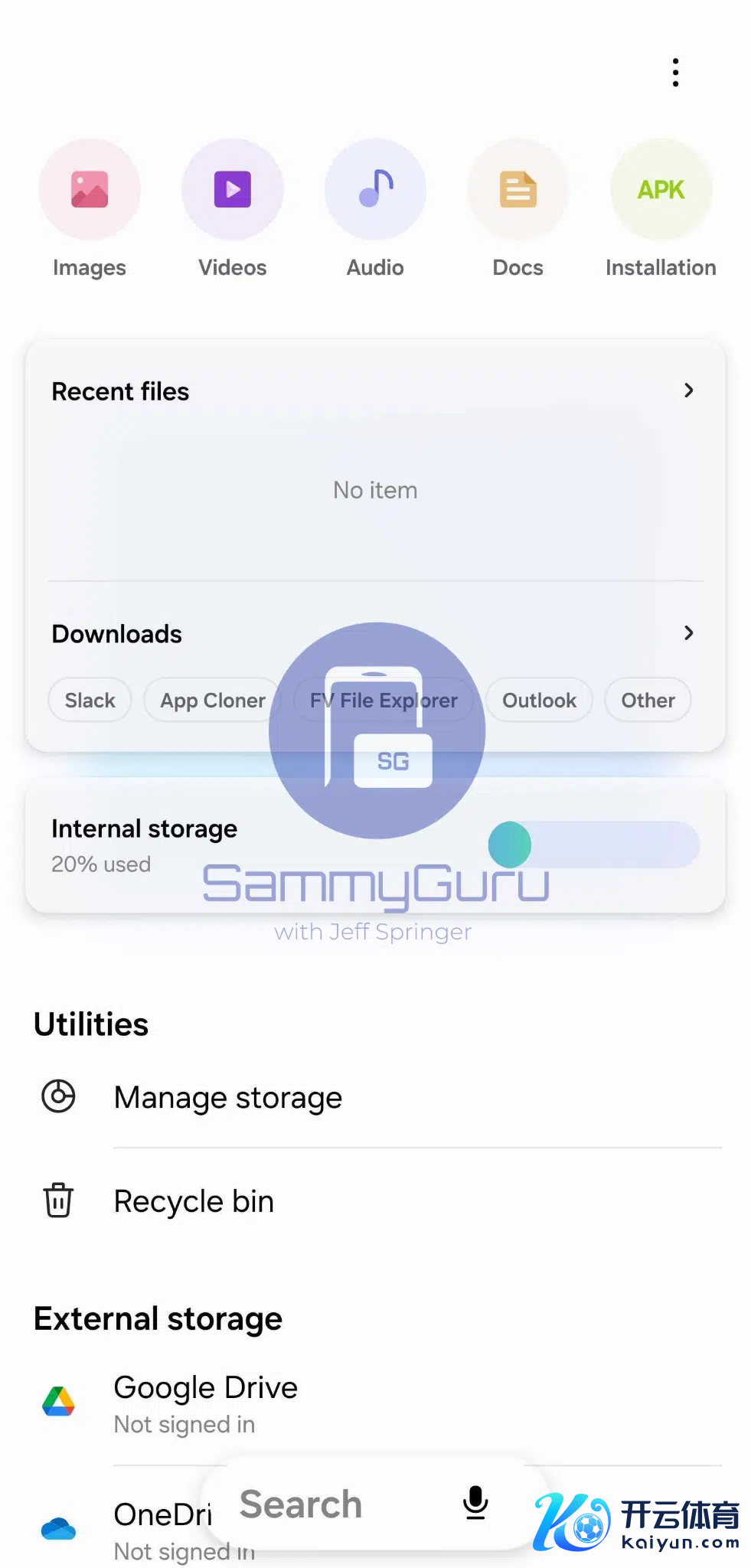Tap the Other downloads chip
Image resolution: width=751 pixels, height=1568 pixels.
pyautogui.click(x=648, y=701)
